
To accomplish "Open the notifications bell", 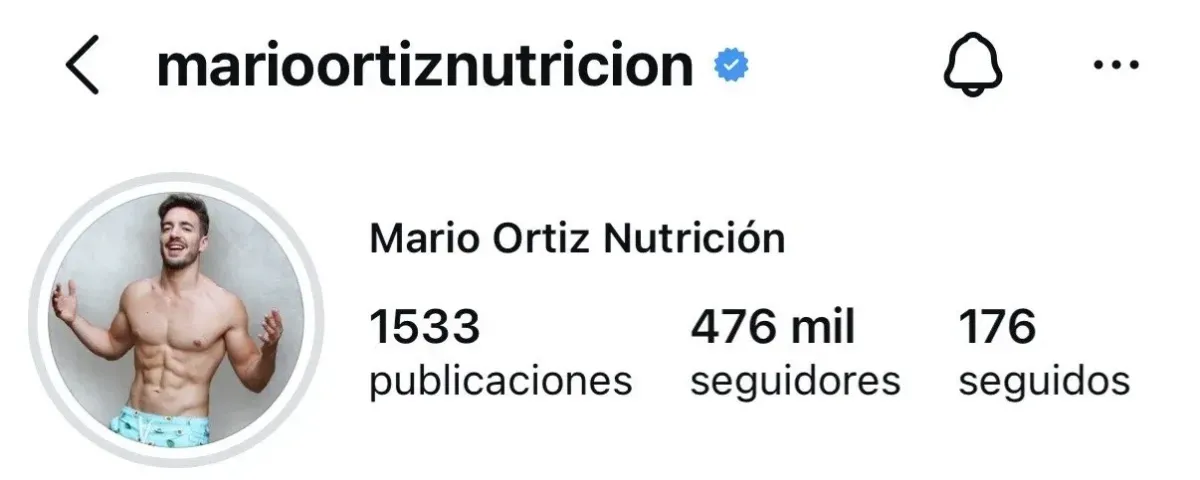I will click(972, 67).
